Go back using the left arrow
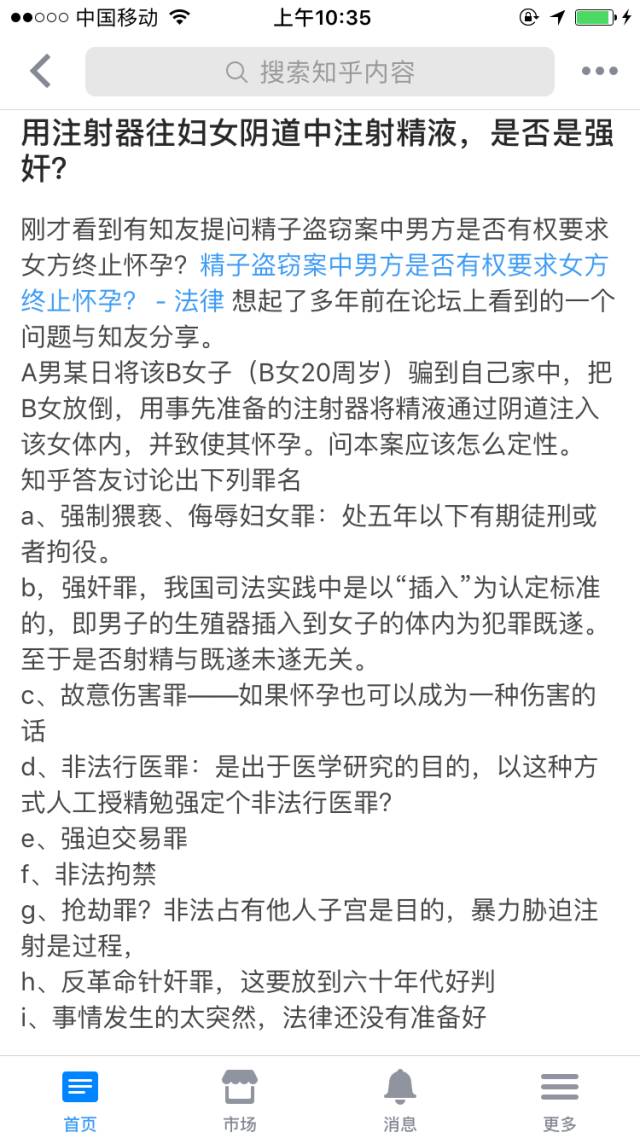The image size is (640, 1138). (40, 71)
